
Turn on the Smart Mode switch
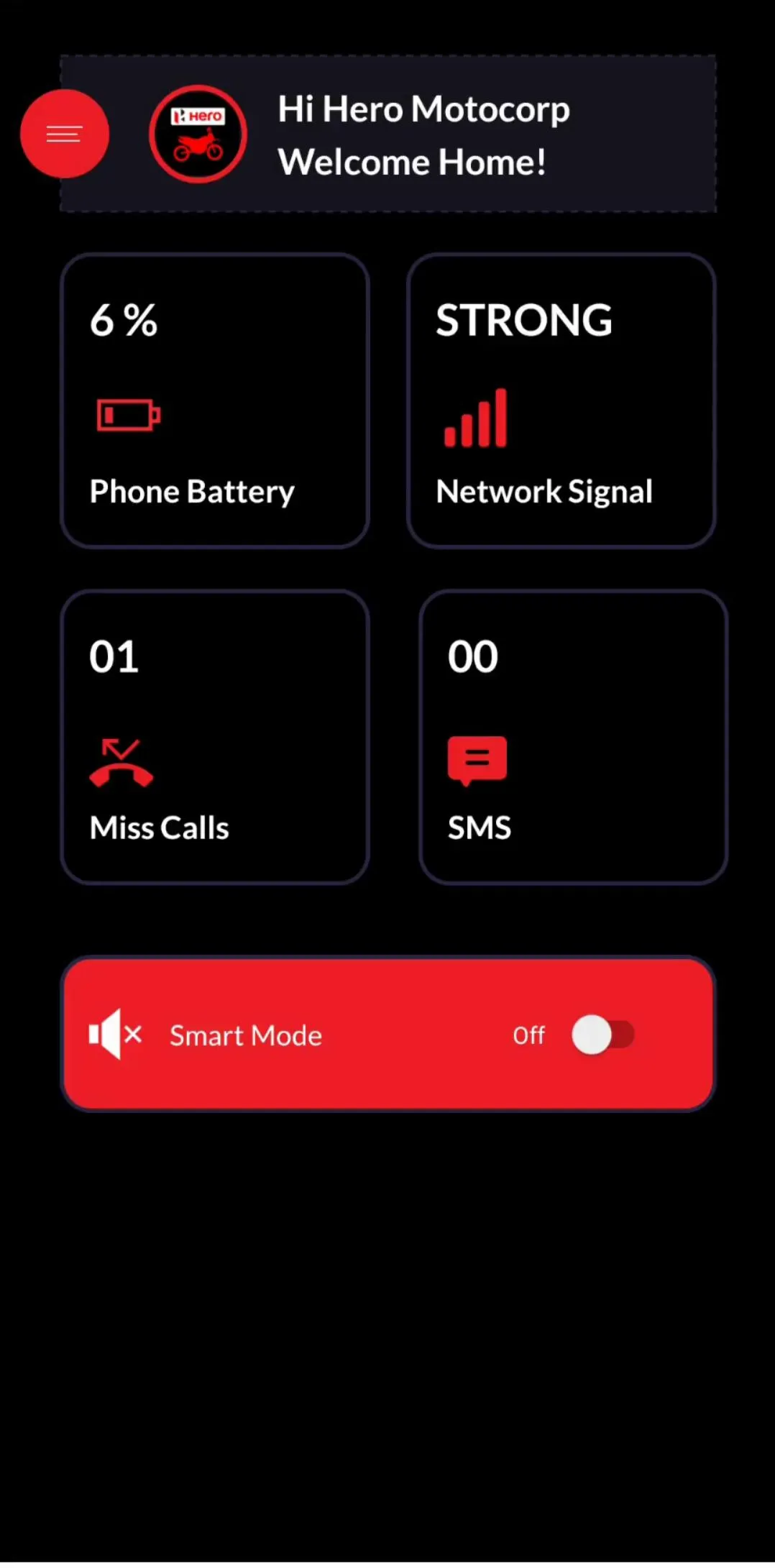coord(602,1035)
